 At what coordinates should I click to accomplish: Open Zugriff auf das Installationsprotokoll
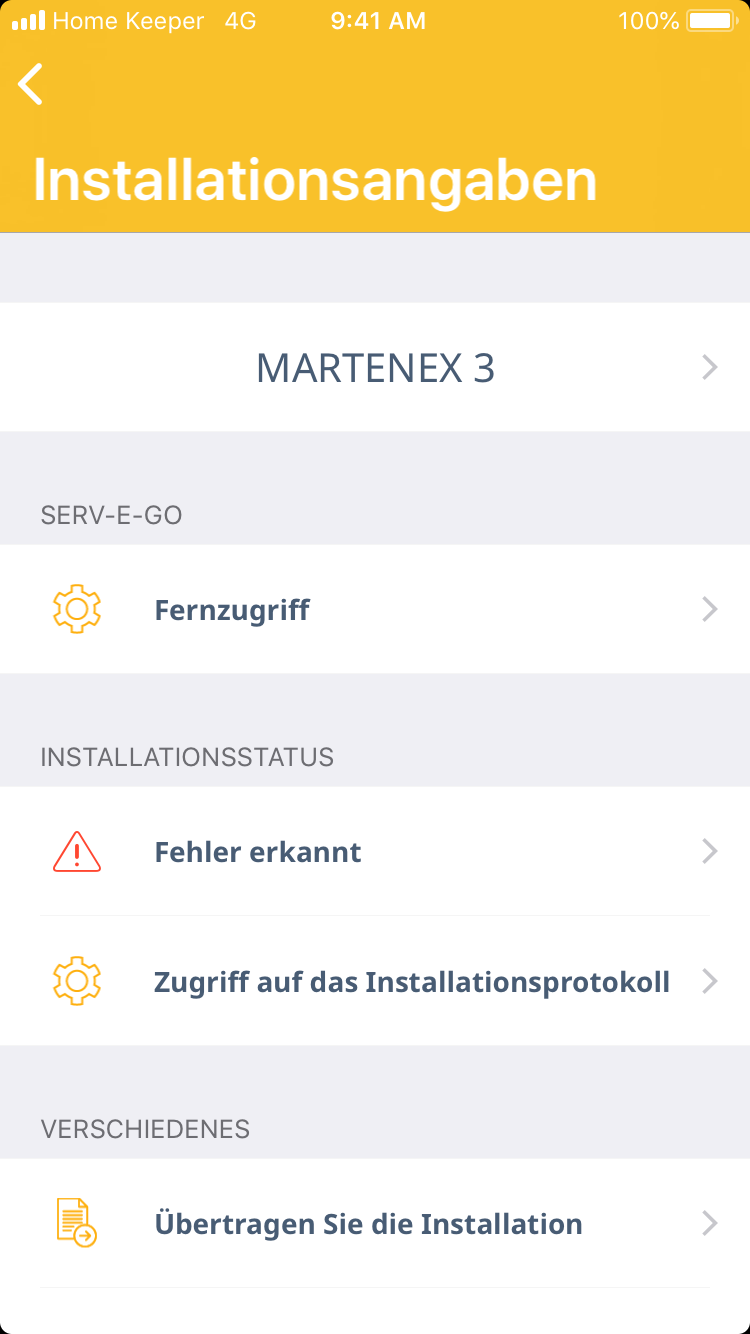375,982
